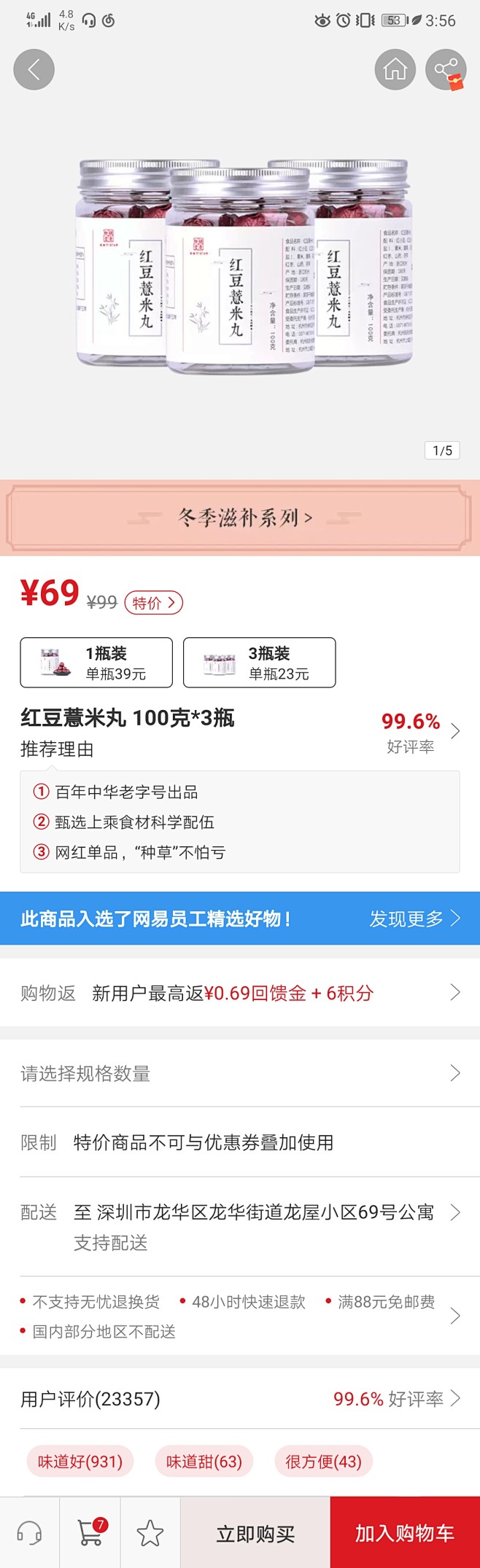Filter reviews by 味道甜(63)

[x=204, y=1462]
